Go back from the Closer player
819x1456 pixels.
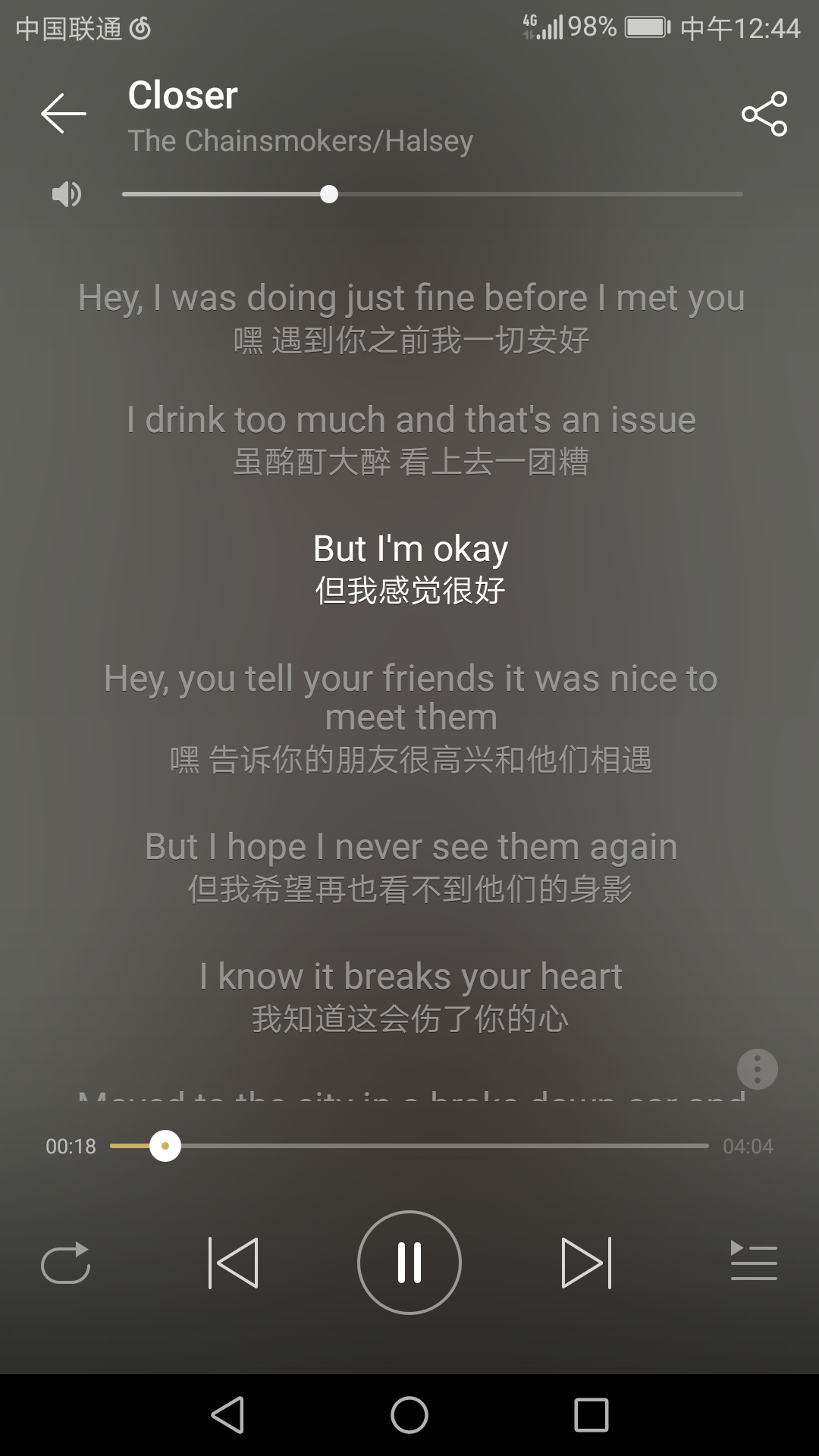tap(64, 114)
